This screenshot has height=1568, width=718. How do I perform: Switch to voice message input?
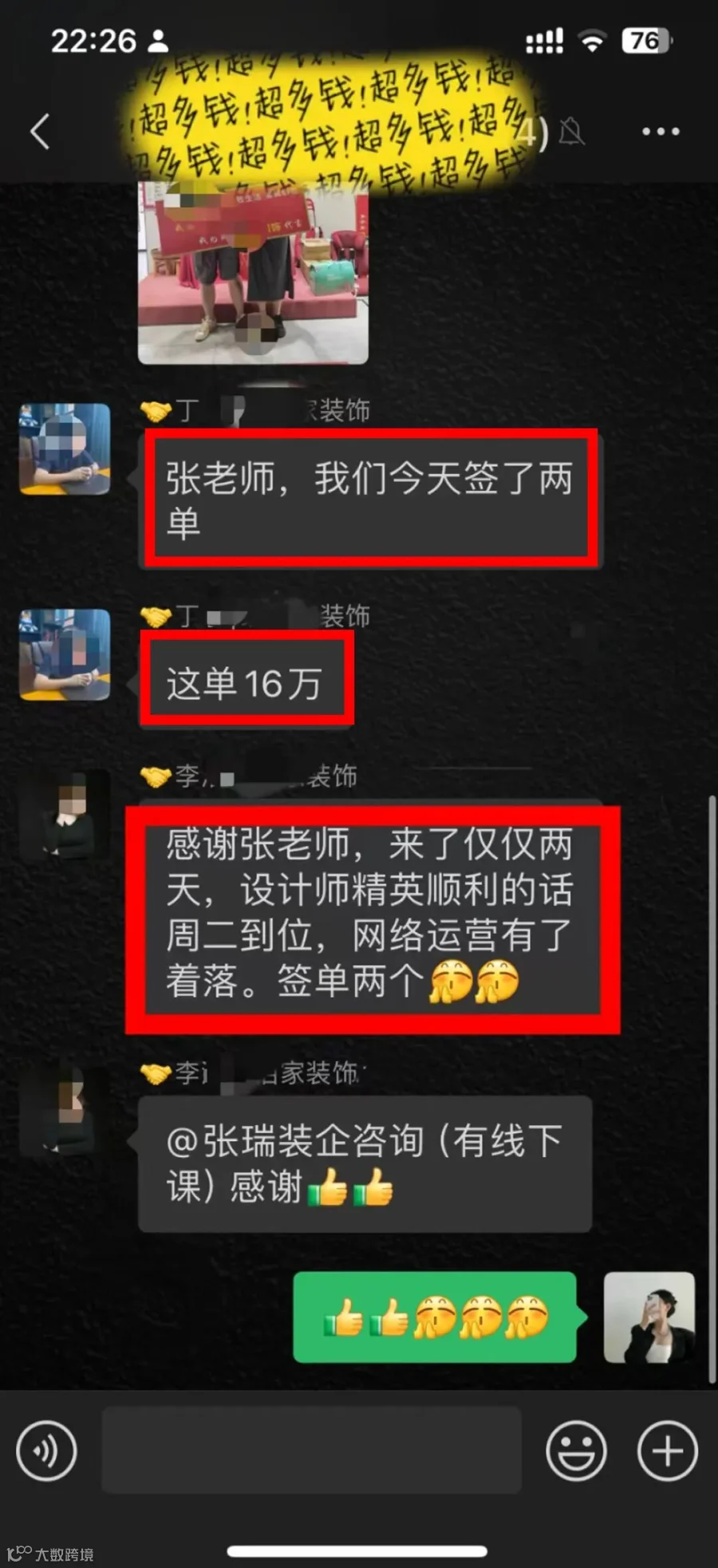point(46,1450)
